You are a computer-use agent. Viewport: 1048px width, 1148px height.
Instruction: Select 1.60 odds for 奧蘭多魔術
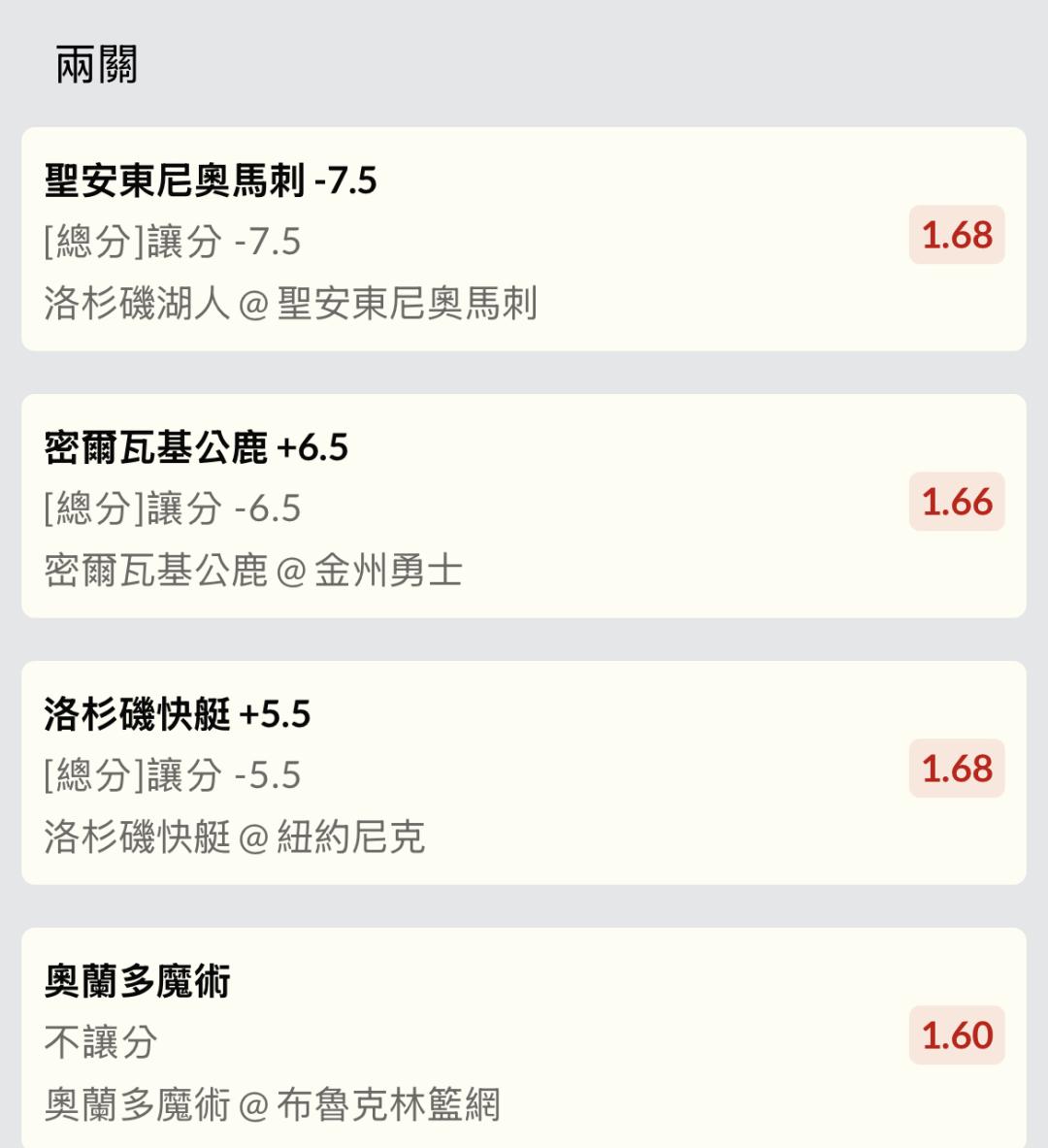956,1035
